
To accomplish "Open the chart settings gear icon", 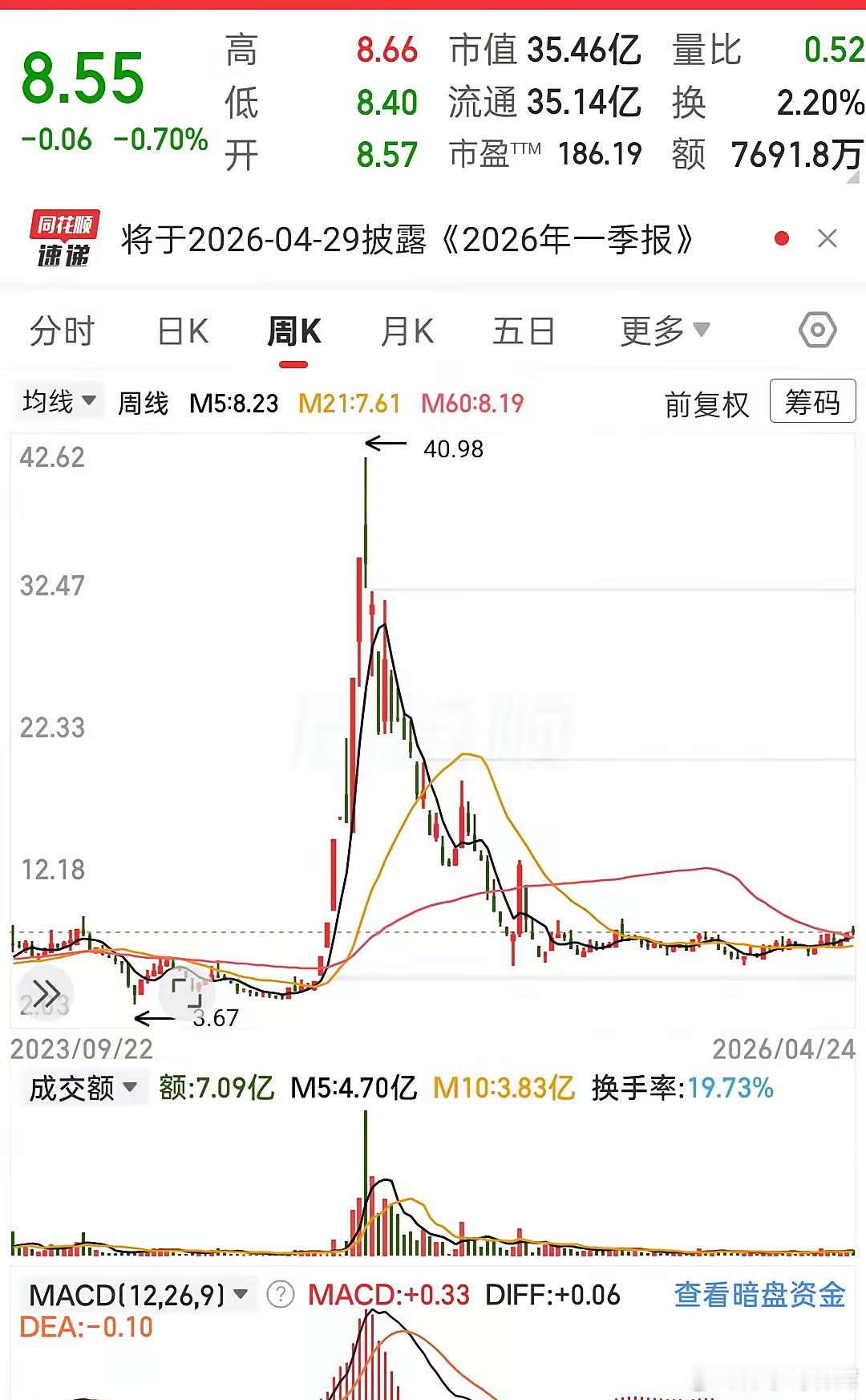I will [815, 331].
